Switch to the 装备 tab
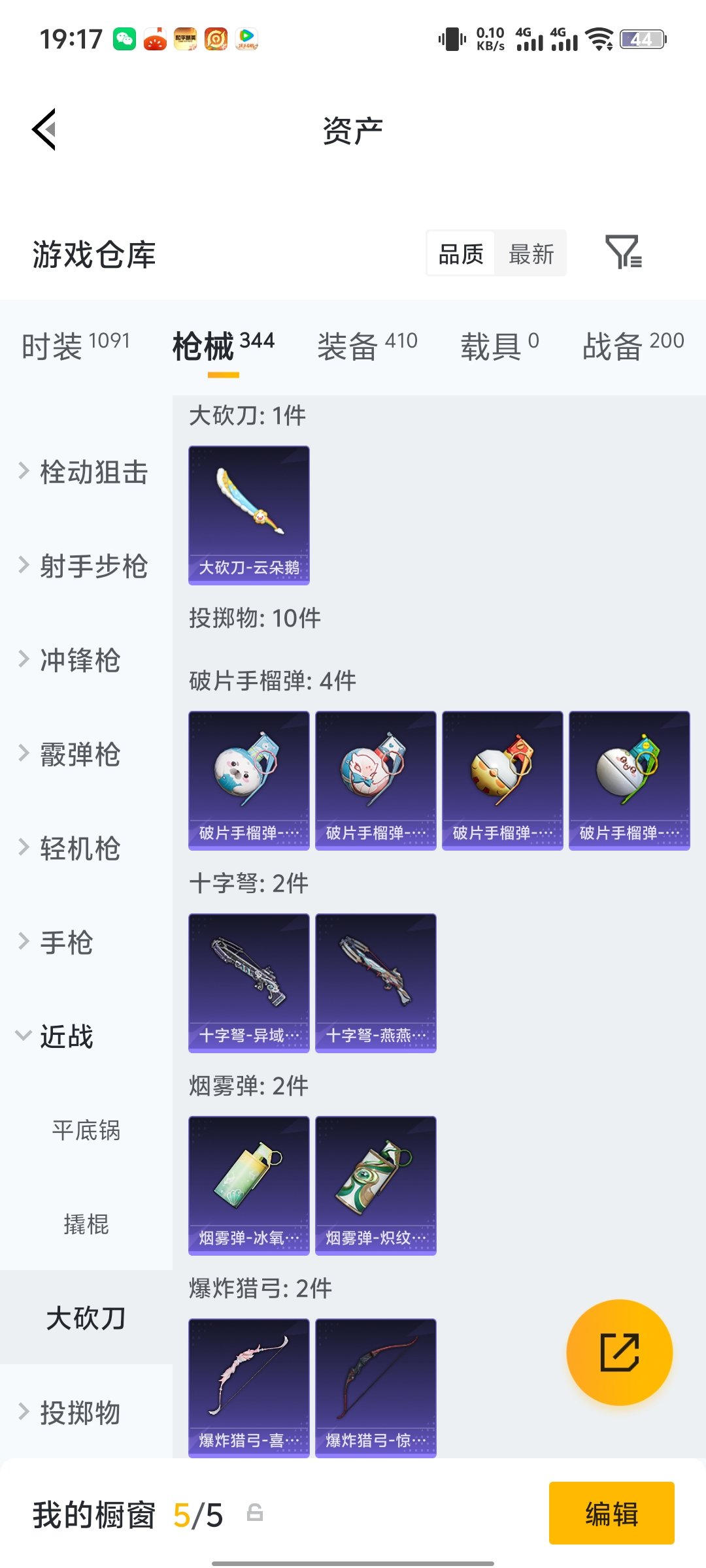 367,345
